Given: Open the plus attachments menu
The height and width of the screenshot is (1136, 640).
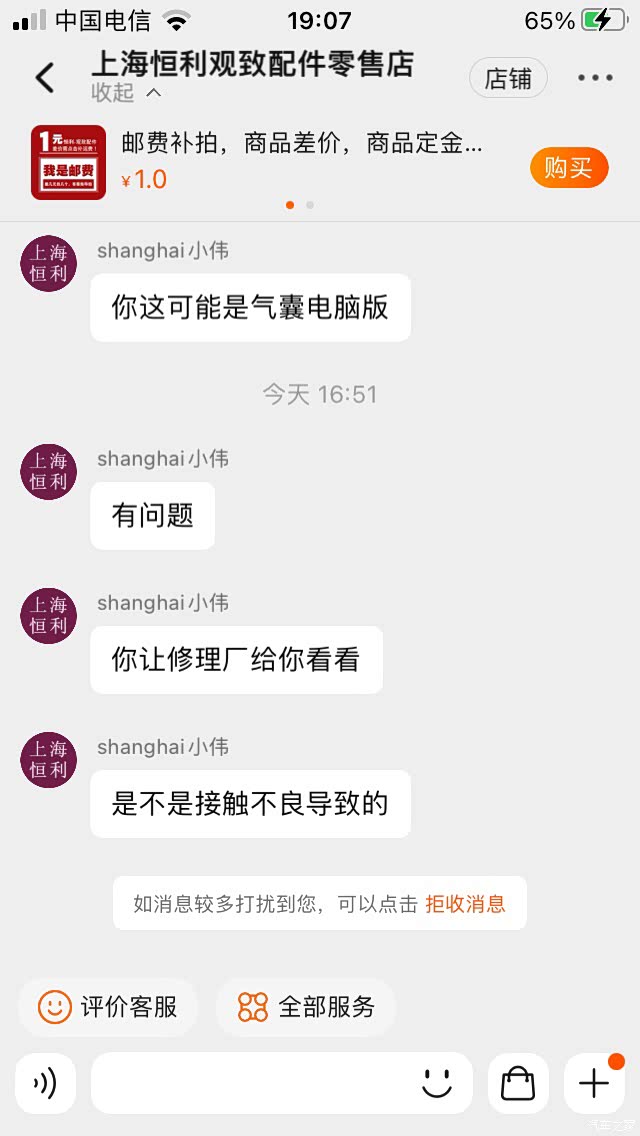Looking at the screenshot, I should [594, 1083].
